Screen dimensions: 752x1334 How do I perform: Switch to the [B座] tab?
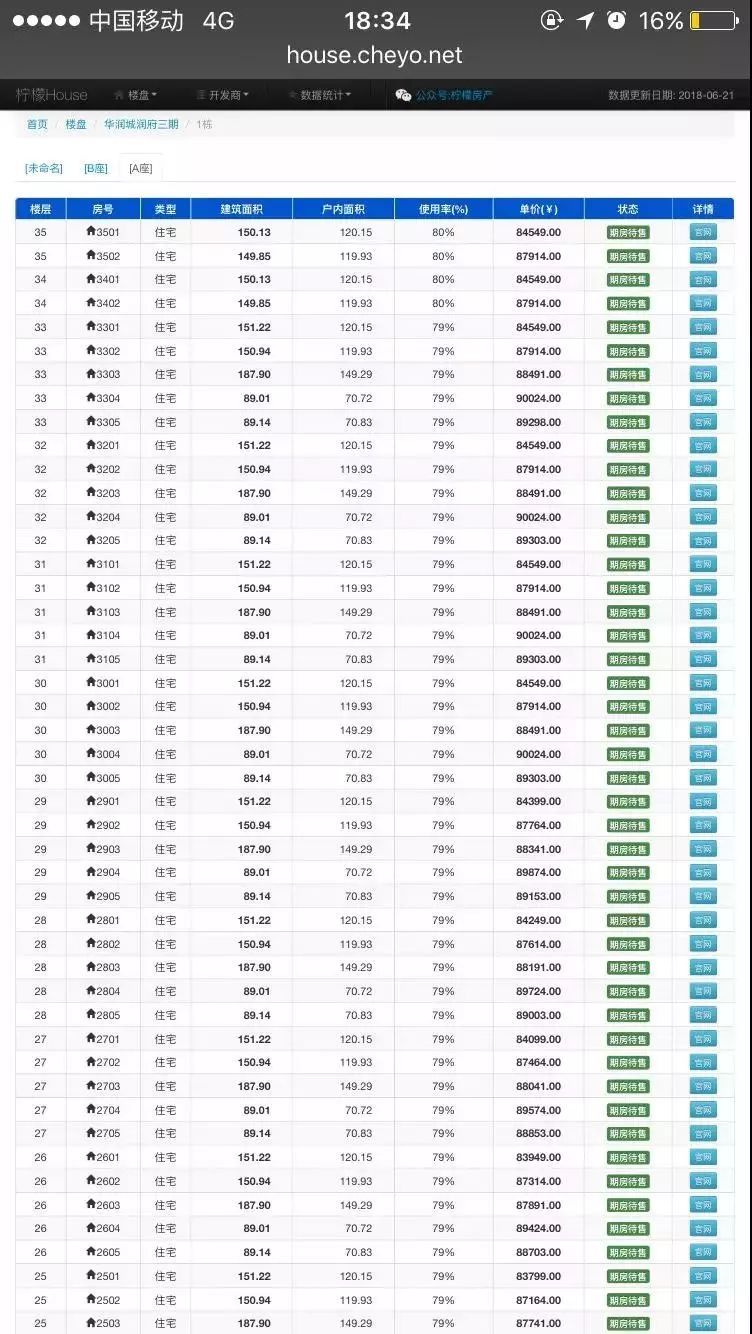click(x=95, y=168)
